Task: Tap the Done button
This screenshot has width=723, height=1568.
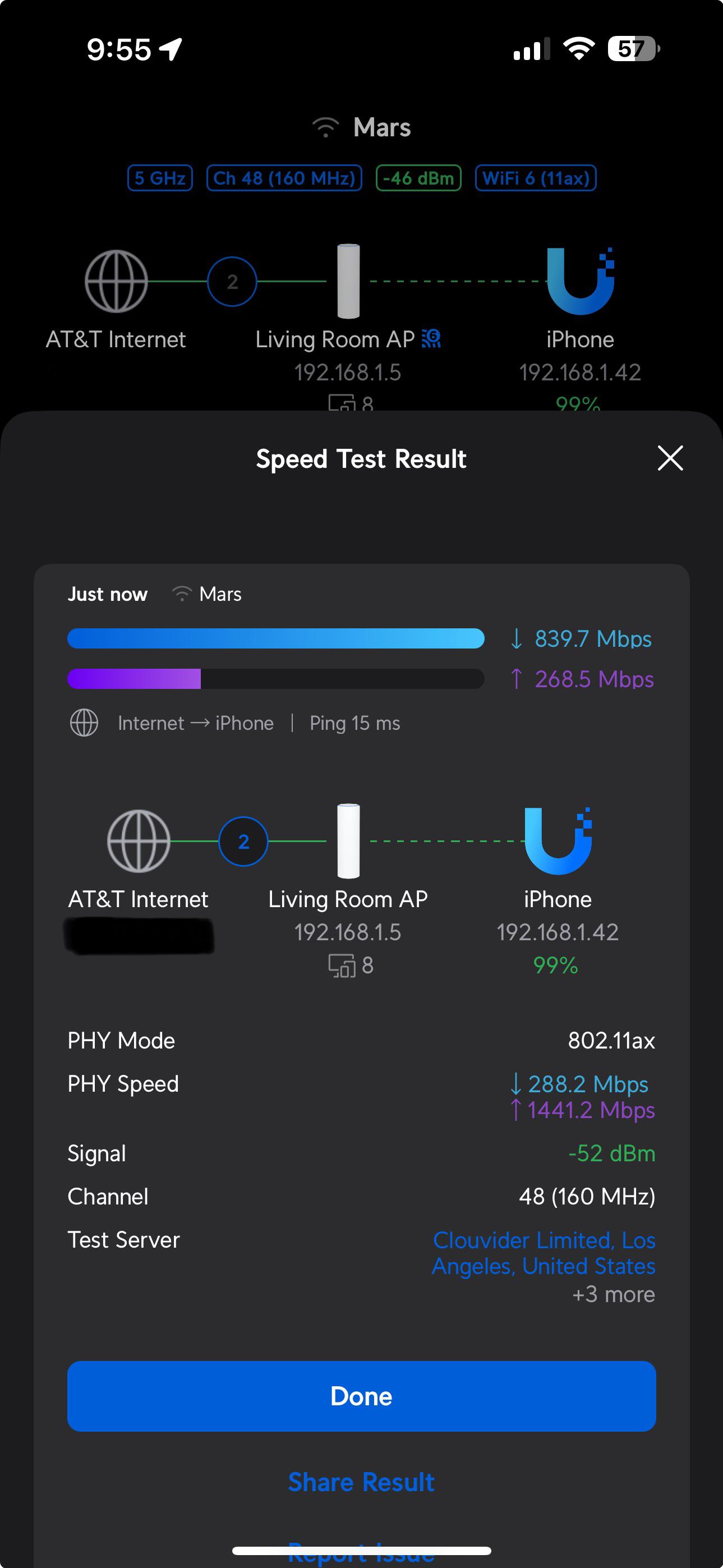Action: point(361,1396)
